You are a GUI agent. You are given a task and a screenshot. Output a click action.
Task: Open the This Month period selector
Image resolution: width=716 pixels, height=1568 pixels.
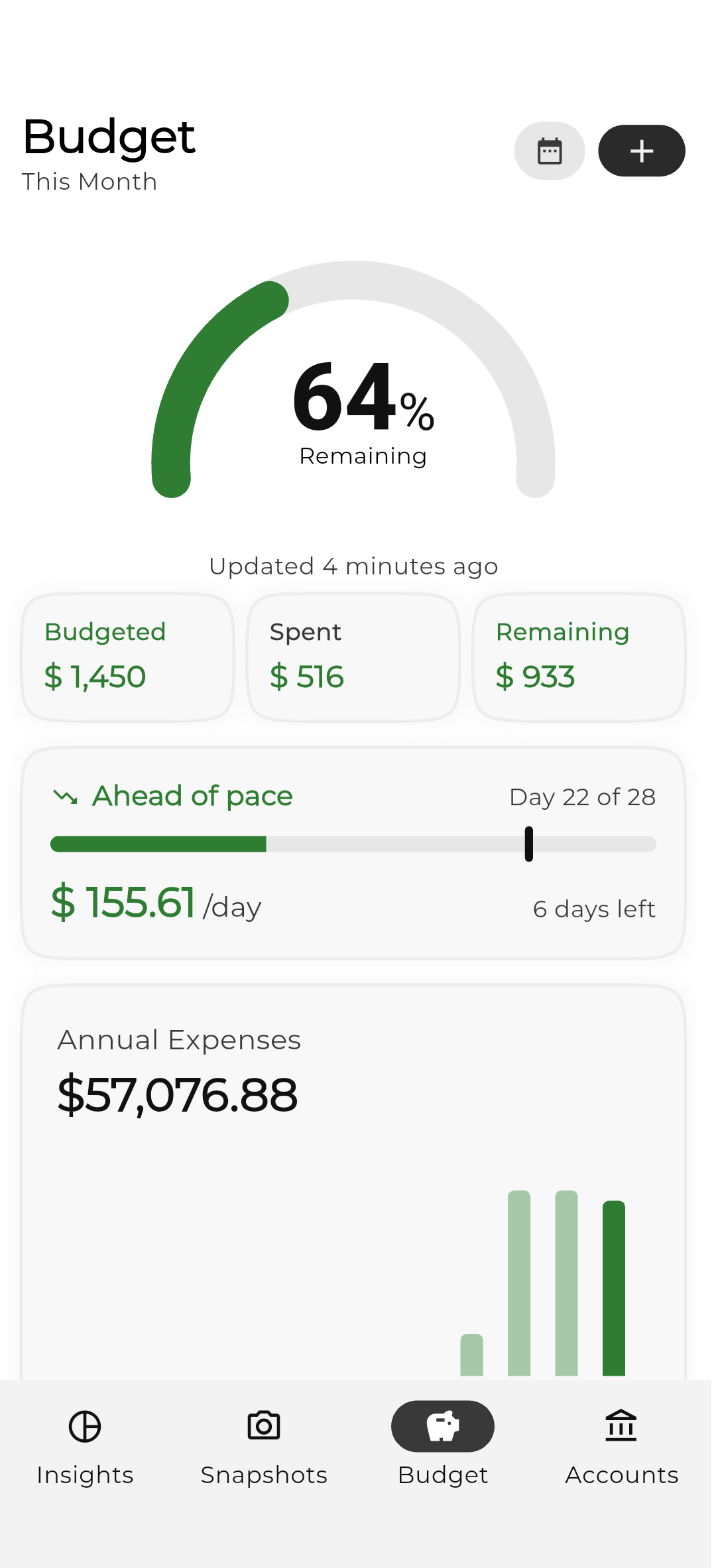[89, 181]
